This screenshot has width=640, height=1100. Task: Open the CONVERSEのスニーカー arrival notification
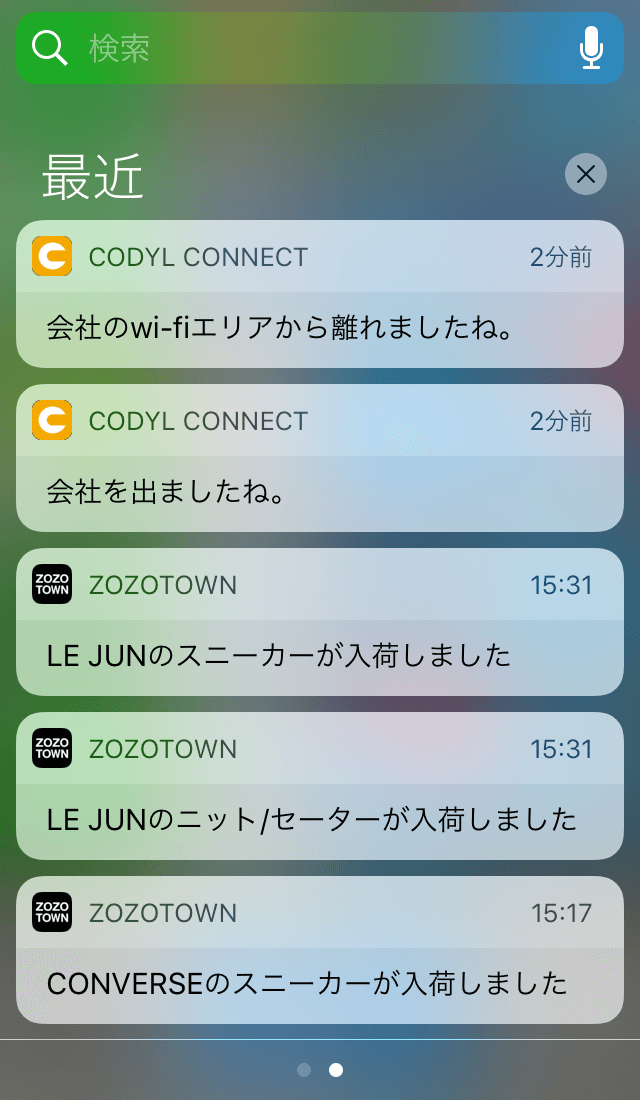[320, 950]
